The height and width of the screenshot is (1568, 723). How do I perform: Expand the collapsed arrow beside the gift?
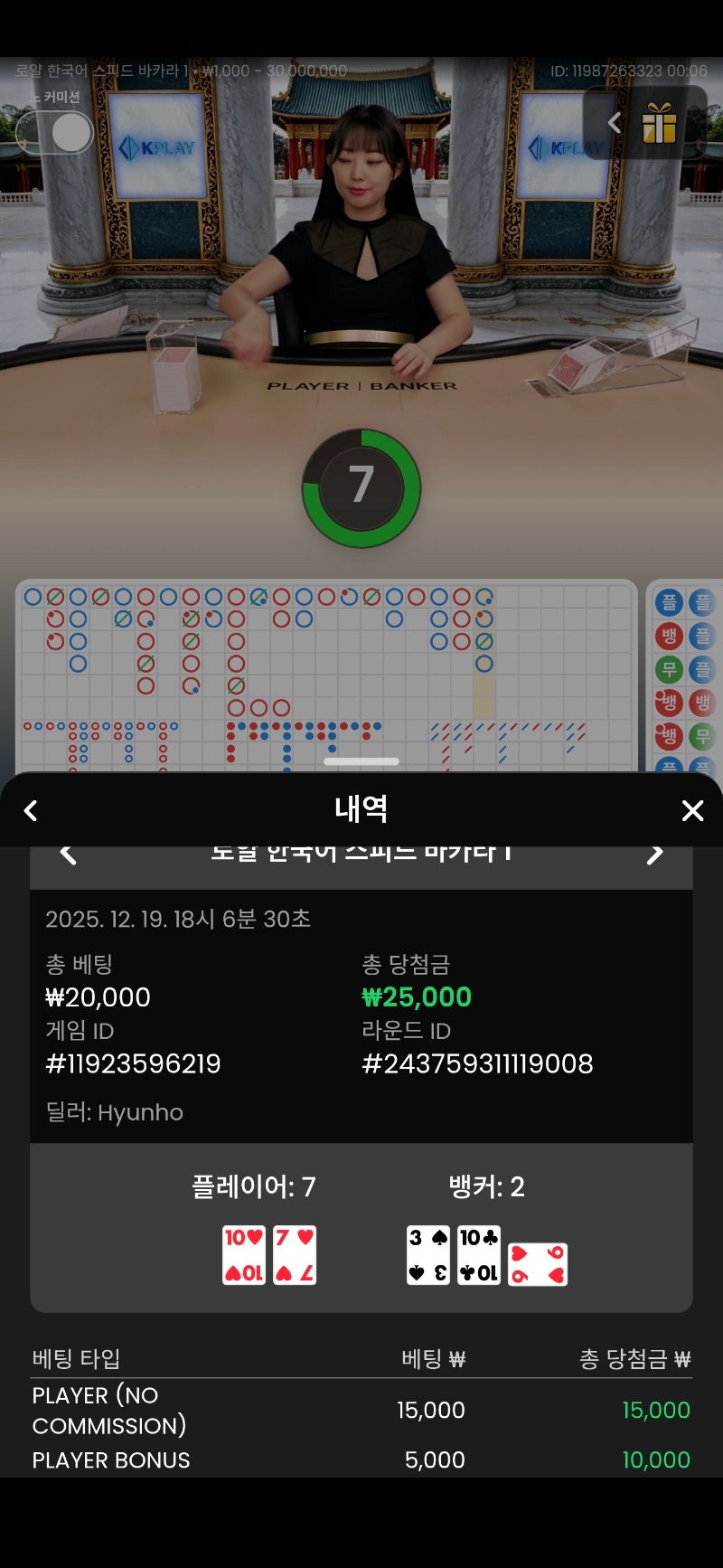coord(615,123)
